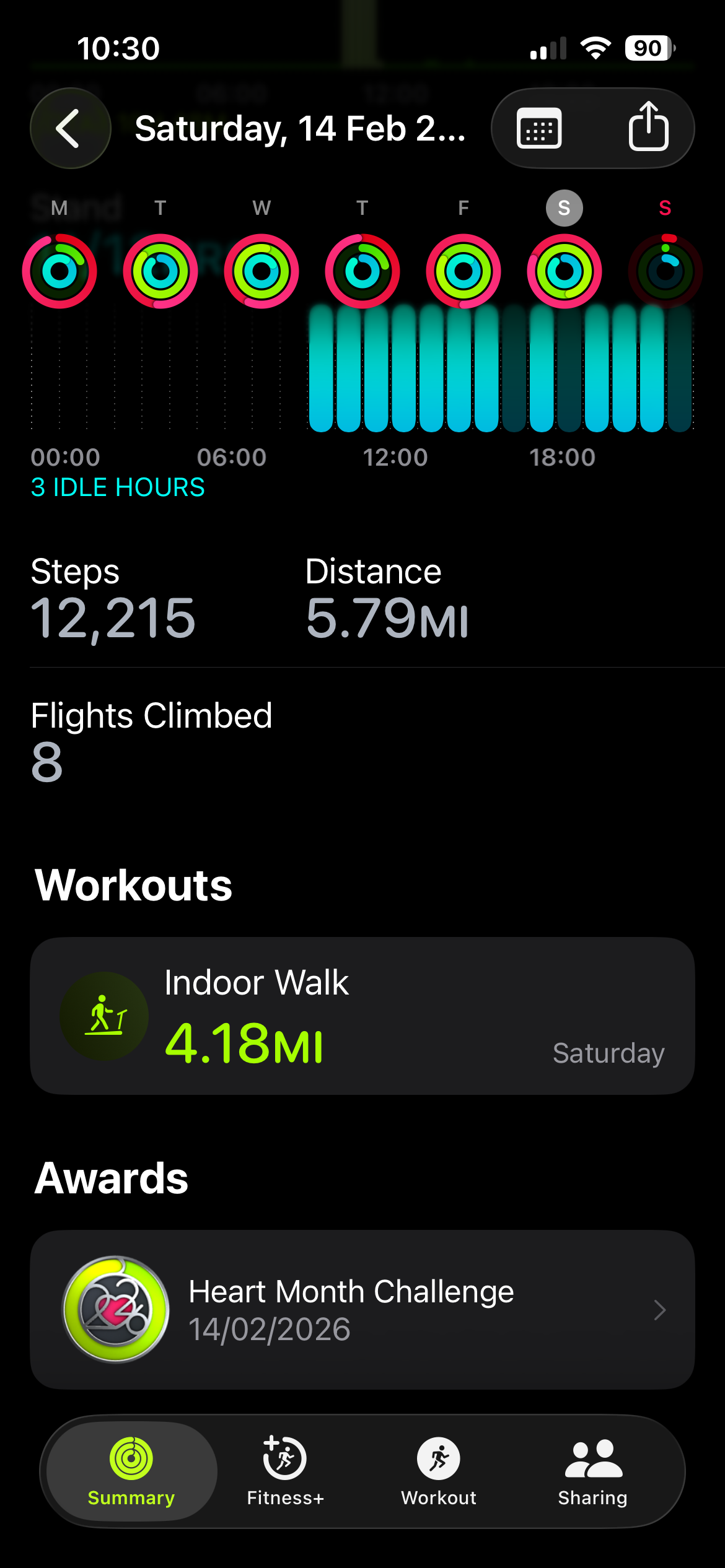The image size is (725, 1568).
Task: Open the Indoor Walk workout
Action: pyautogui.click(x=362, y=1016)
